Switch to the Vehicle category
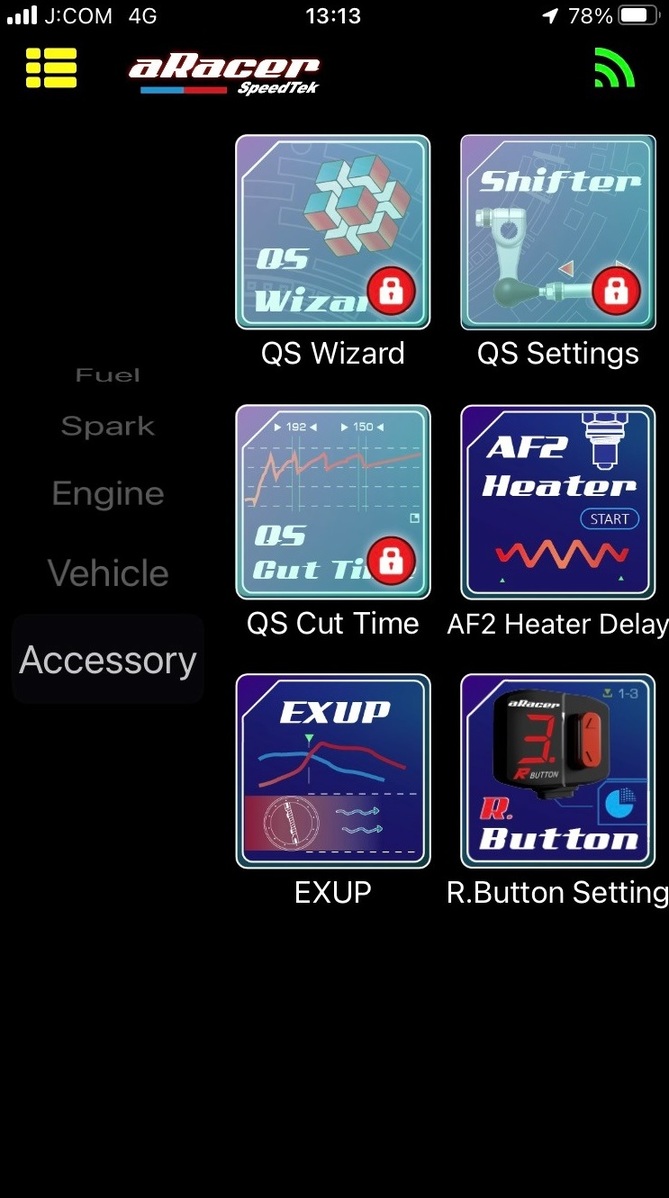 click(x=108, y=573)
